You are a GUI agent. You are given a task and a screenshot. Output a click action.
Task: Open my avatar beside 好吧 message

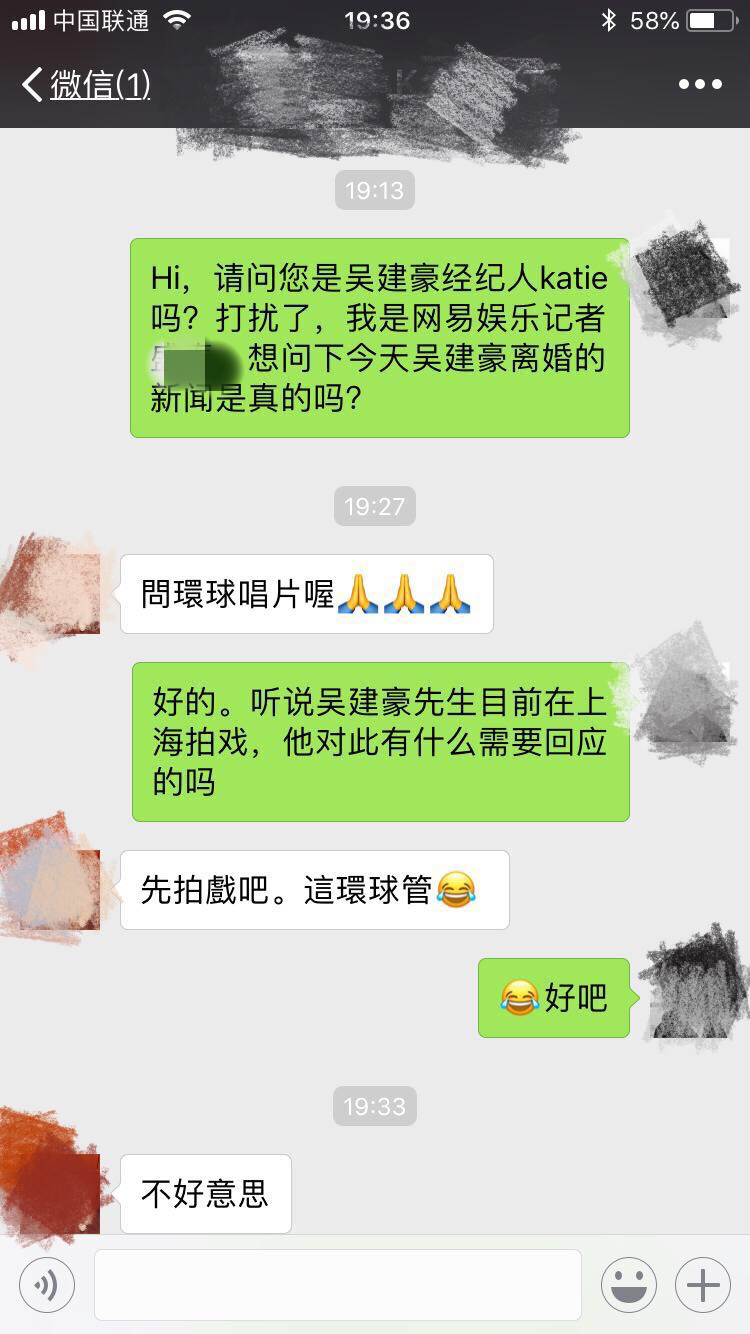[690, 997]
